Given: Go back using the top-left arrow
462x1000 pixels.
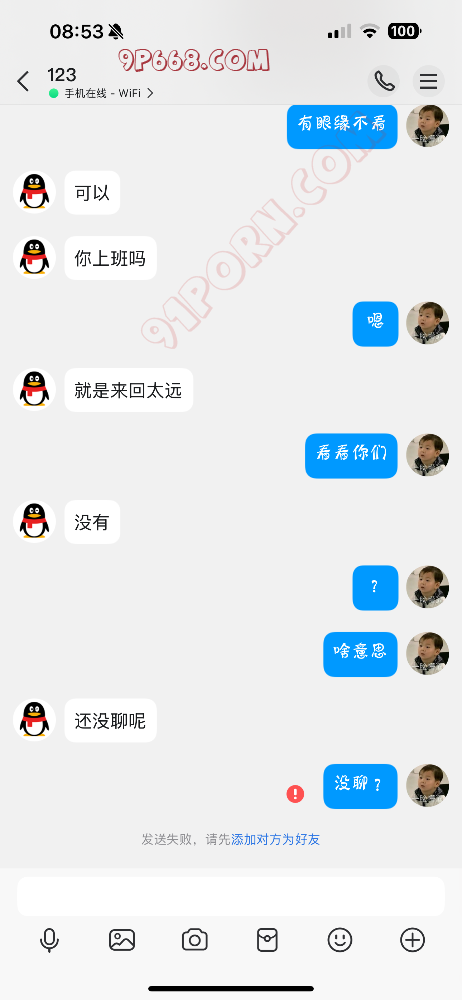Looking at the screenshot, I should (x=23, y=82).
